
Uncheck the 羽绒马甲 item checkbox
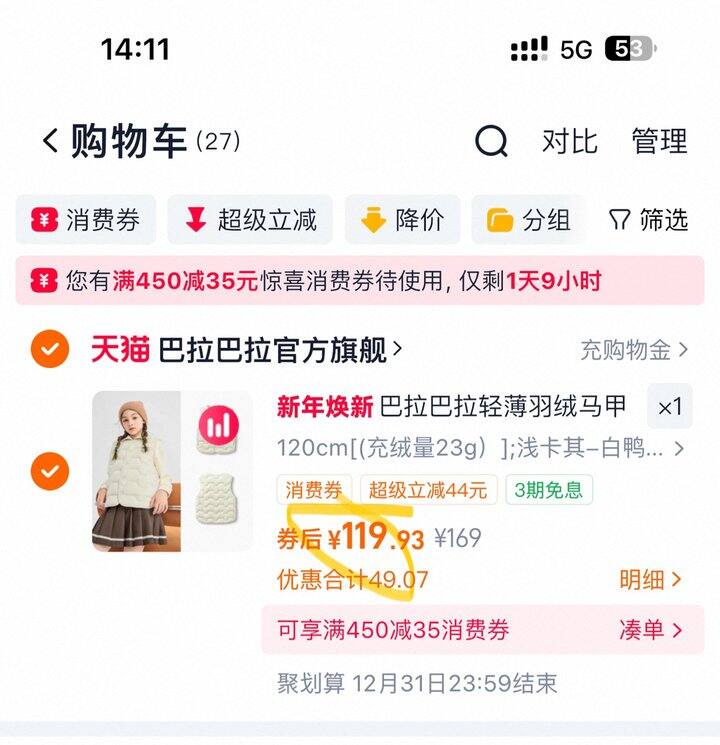tap(50, 470)
